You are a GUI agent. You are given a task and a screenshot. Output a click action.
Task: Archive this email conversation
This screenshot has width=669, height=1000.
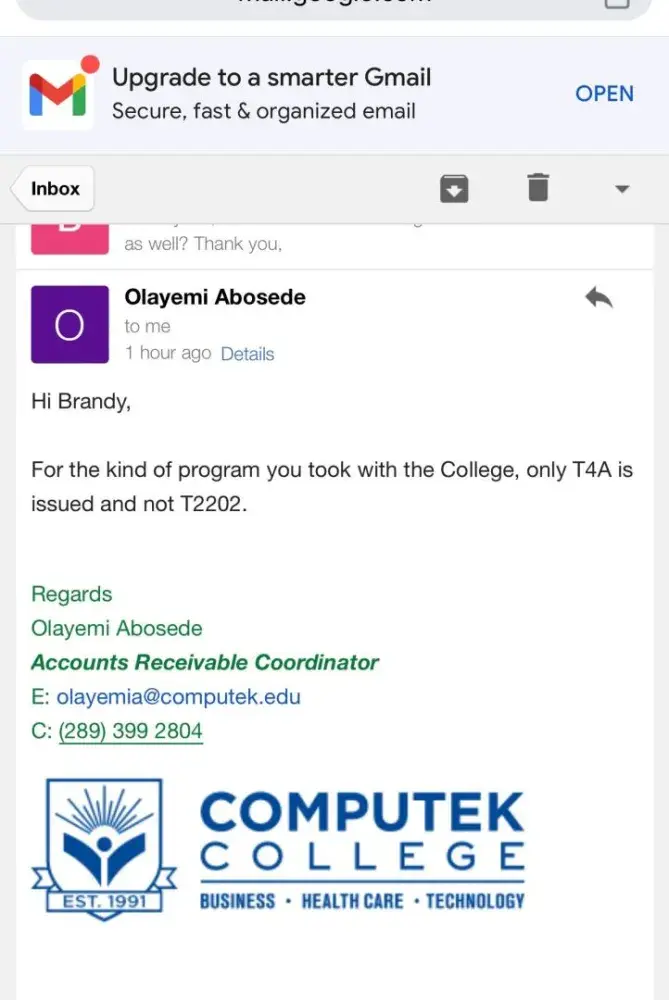pyautogui.click(x=454, y=188)
